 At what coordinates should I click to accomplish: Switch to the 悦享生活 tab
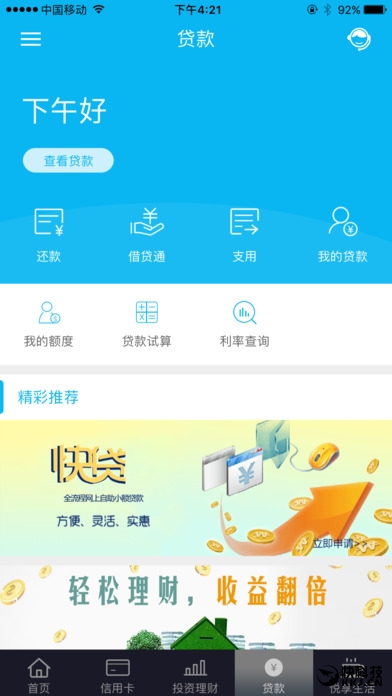tap(352, 673)
